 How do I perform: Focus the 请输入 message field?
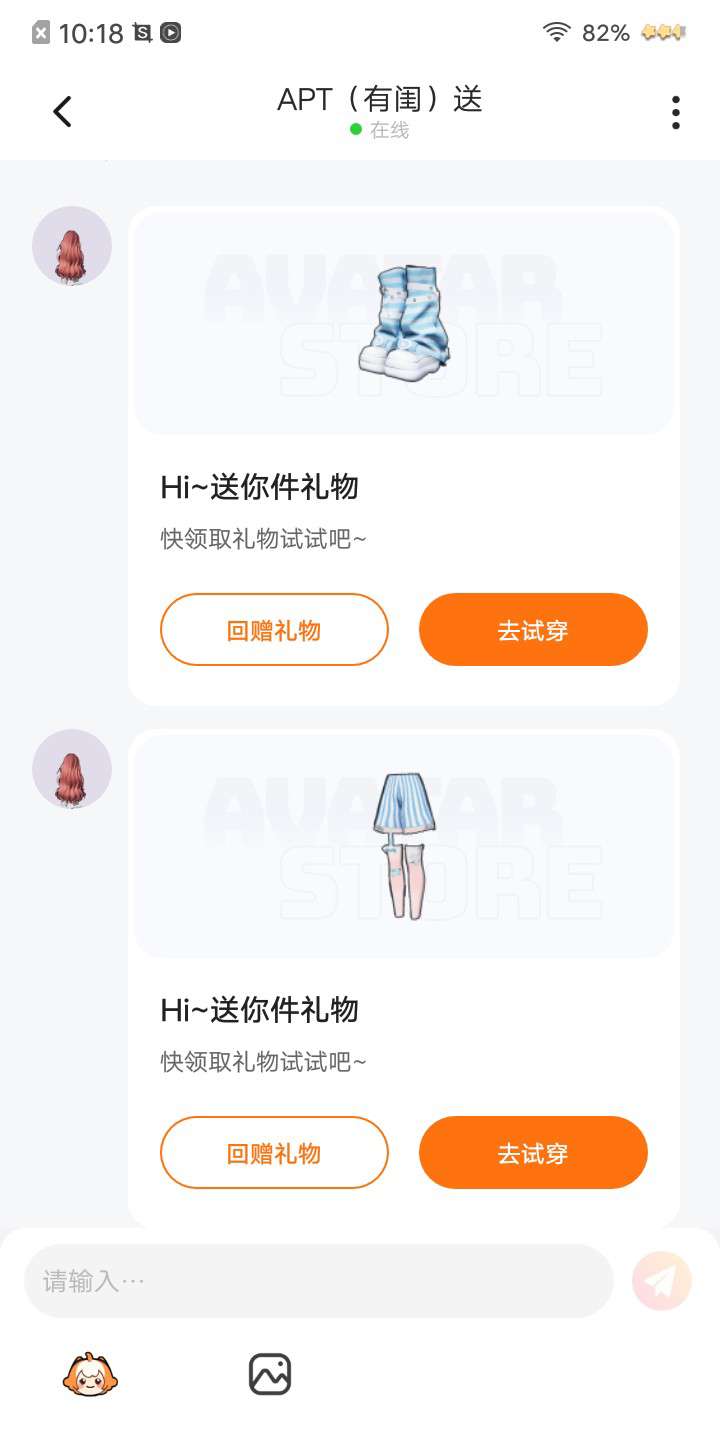click(318, 1281)
